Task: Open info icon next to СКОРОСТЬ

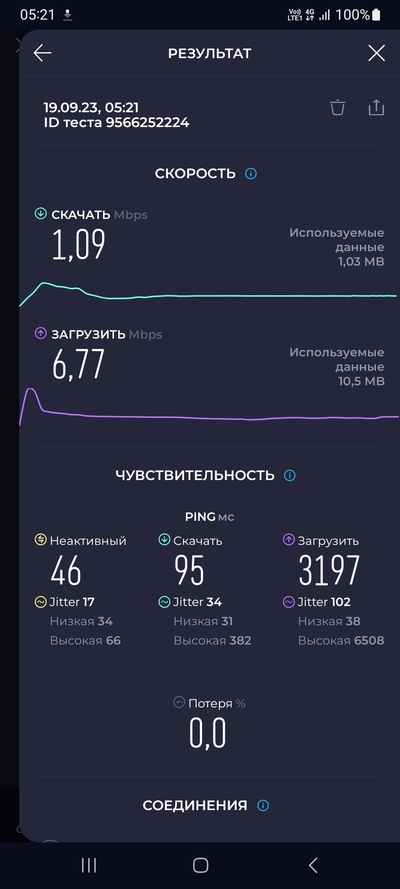Action: click(x=251, y=173)
